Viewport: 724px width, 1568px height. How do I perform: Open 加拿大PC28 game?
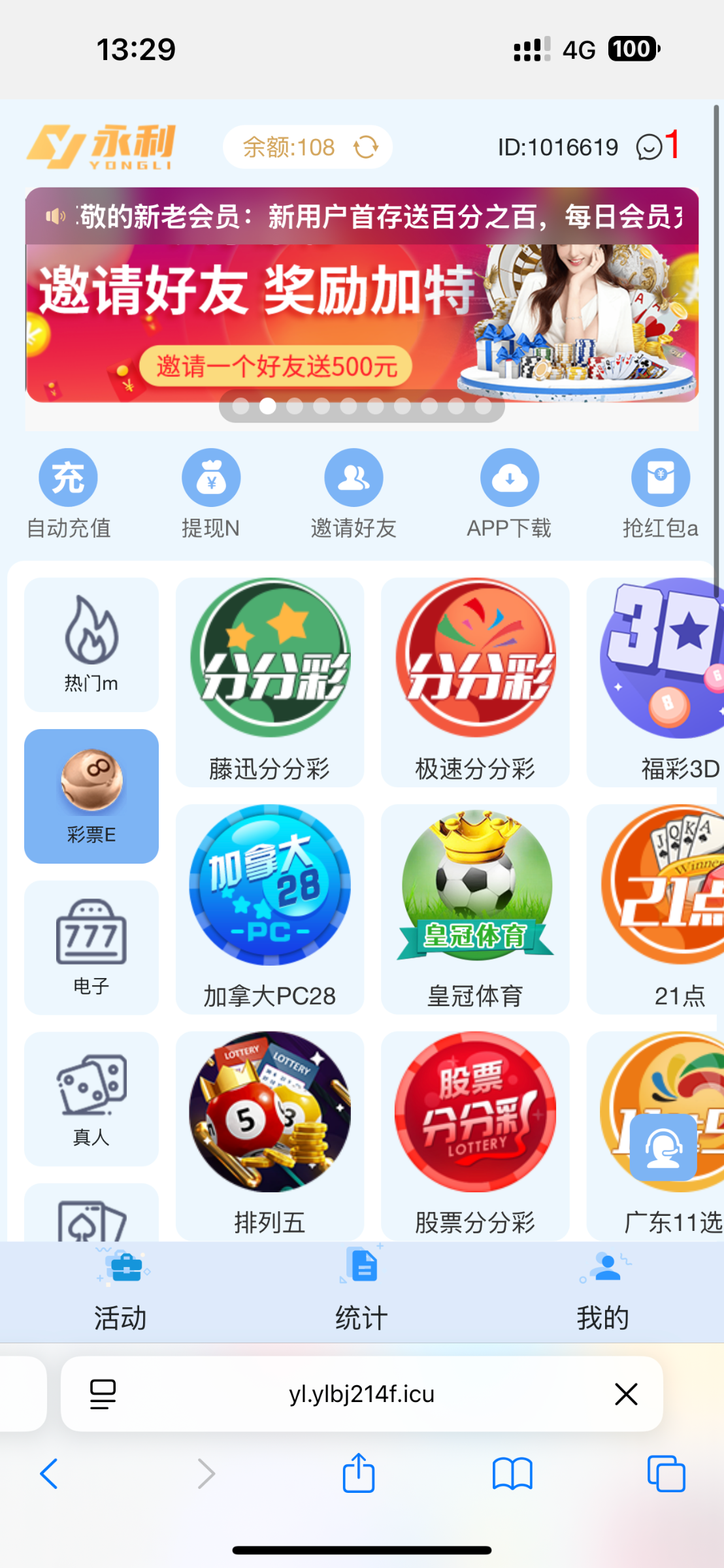coord(270,908)
